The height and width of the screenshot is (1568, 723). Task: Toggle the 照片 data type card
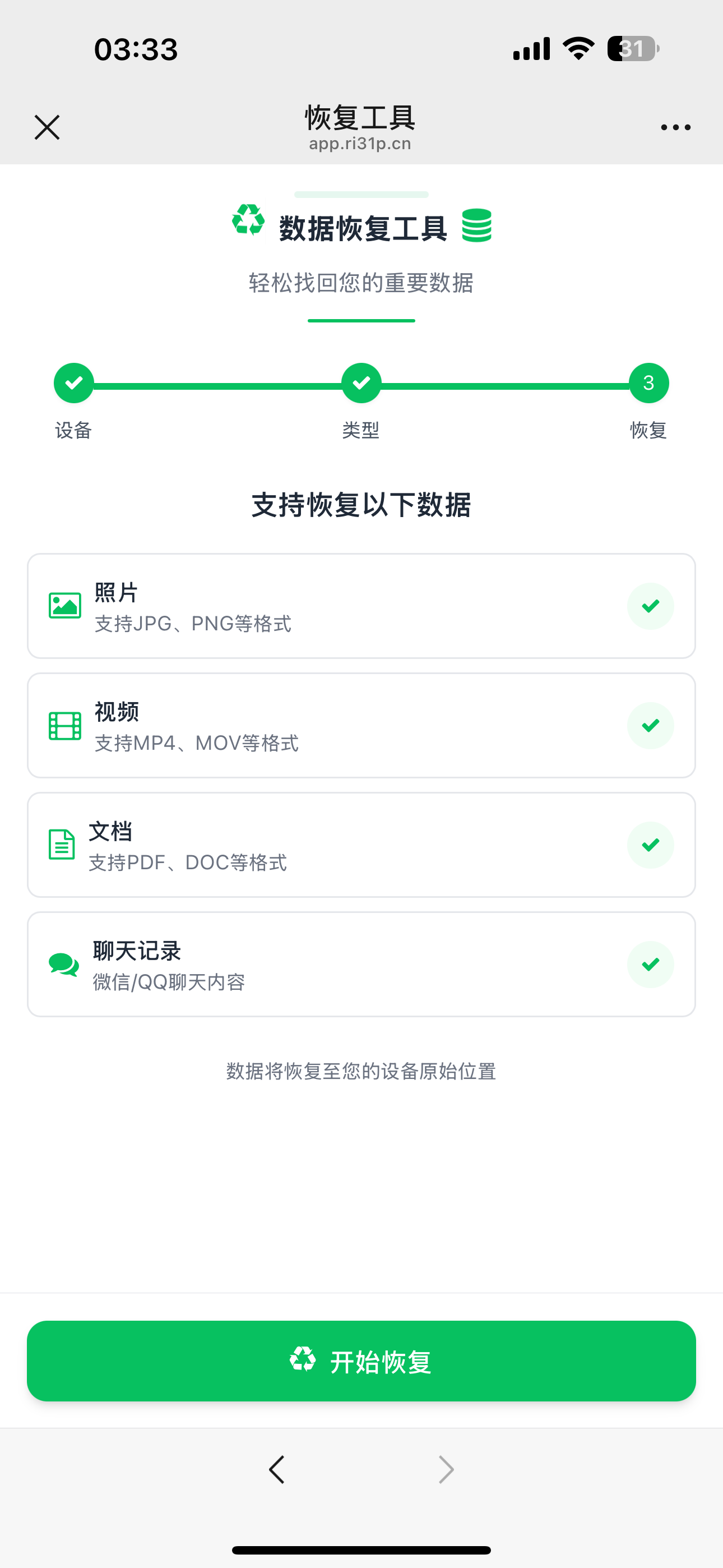[x=361, y=606]
